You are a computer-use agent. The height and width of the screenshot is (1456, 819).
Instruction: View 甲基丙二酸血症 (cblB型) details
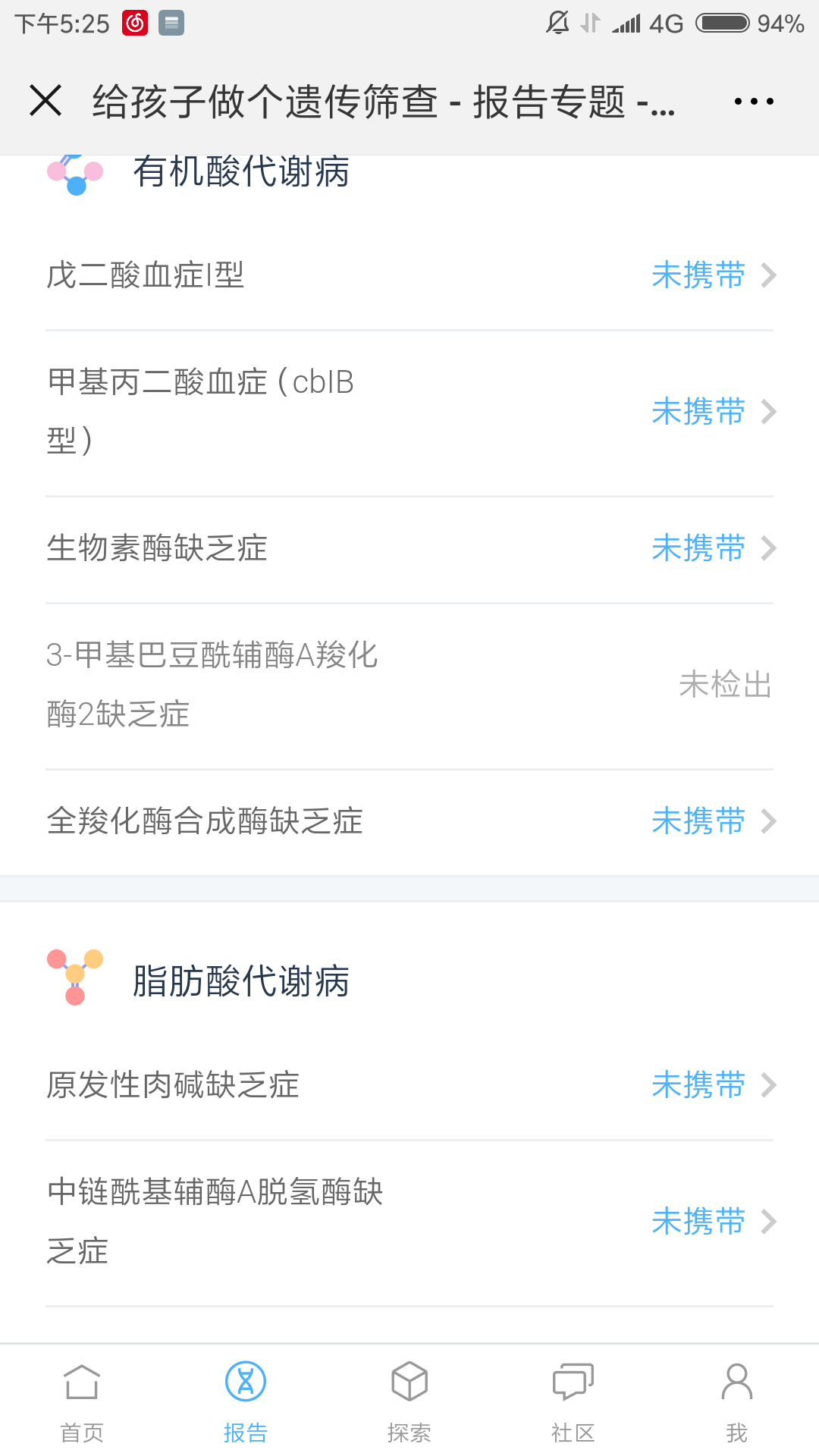click(x=409, y=413)
